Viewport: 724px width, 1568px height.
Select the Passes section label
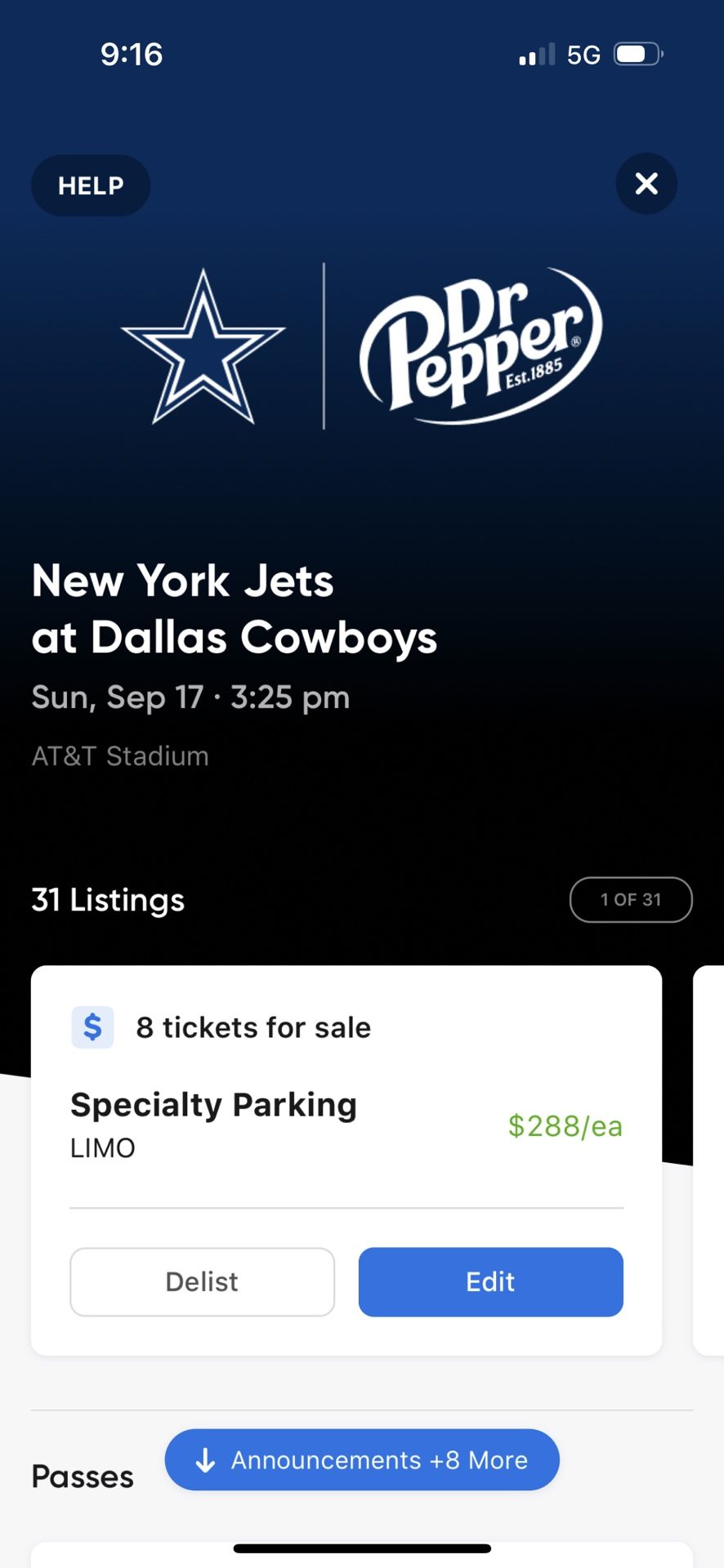click(x=82, y=1475)
